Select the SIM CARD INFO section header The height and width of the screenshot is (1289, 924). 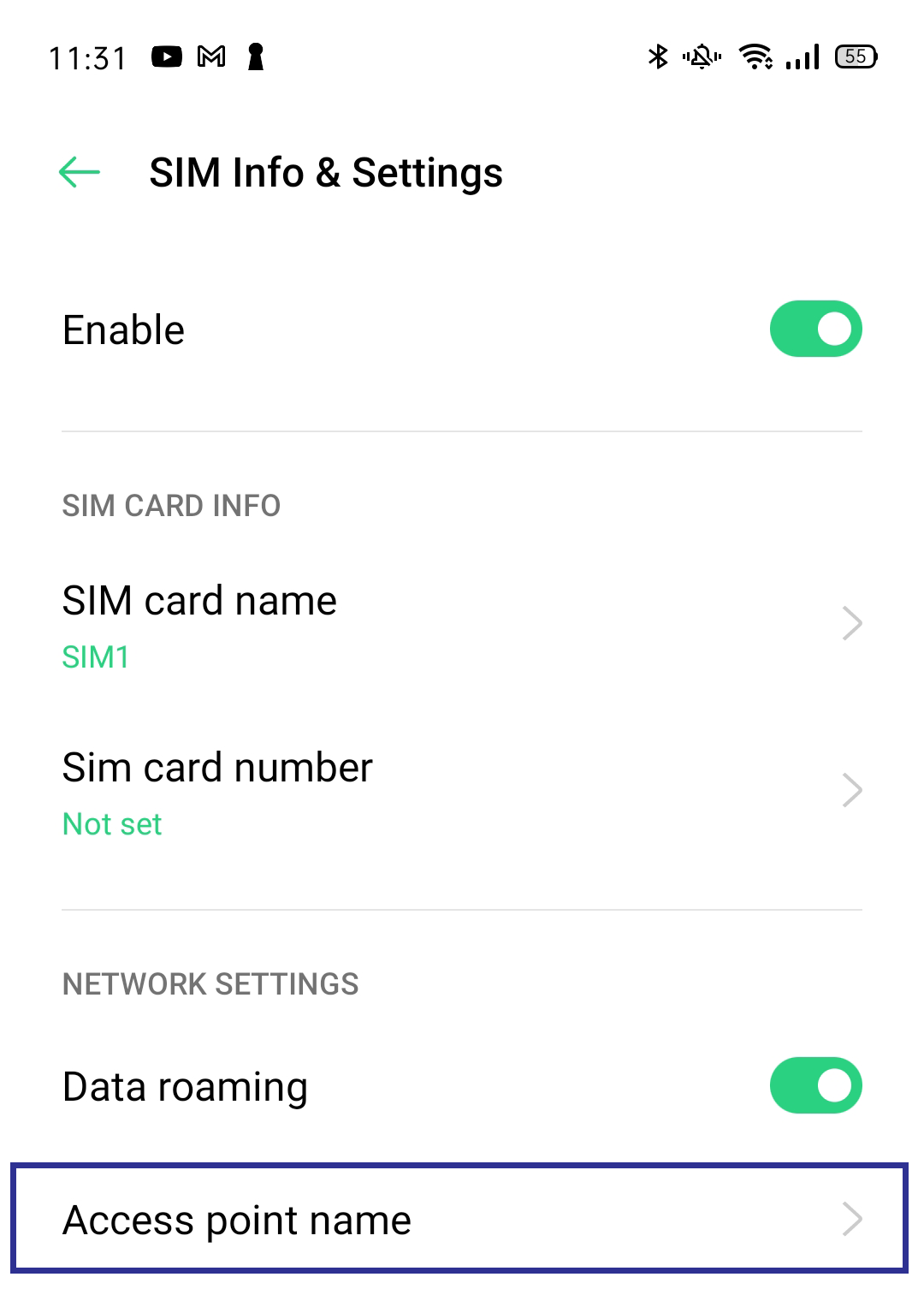pyautogui.click(x=171, y=506)
